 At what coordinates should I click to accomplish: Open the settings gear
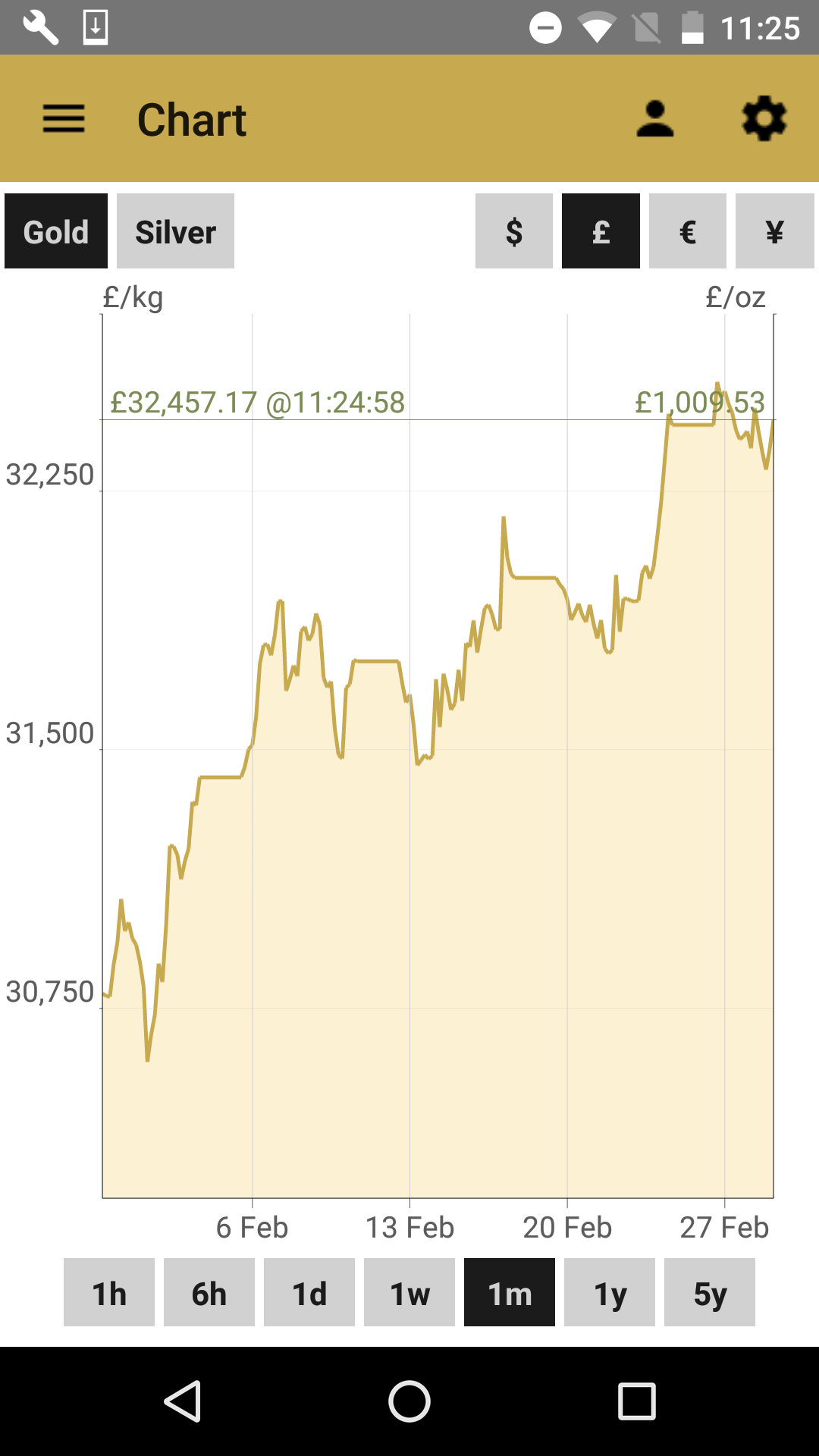[x=764, y=119]
